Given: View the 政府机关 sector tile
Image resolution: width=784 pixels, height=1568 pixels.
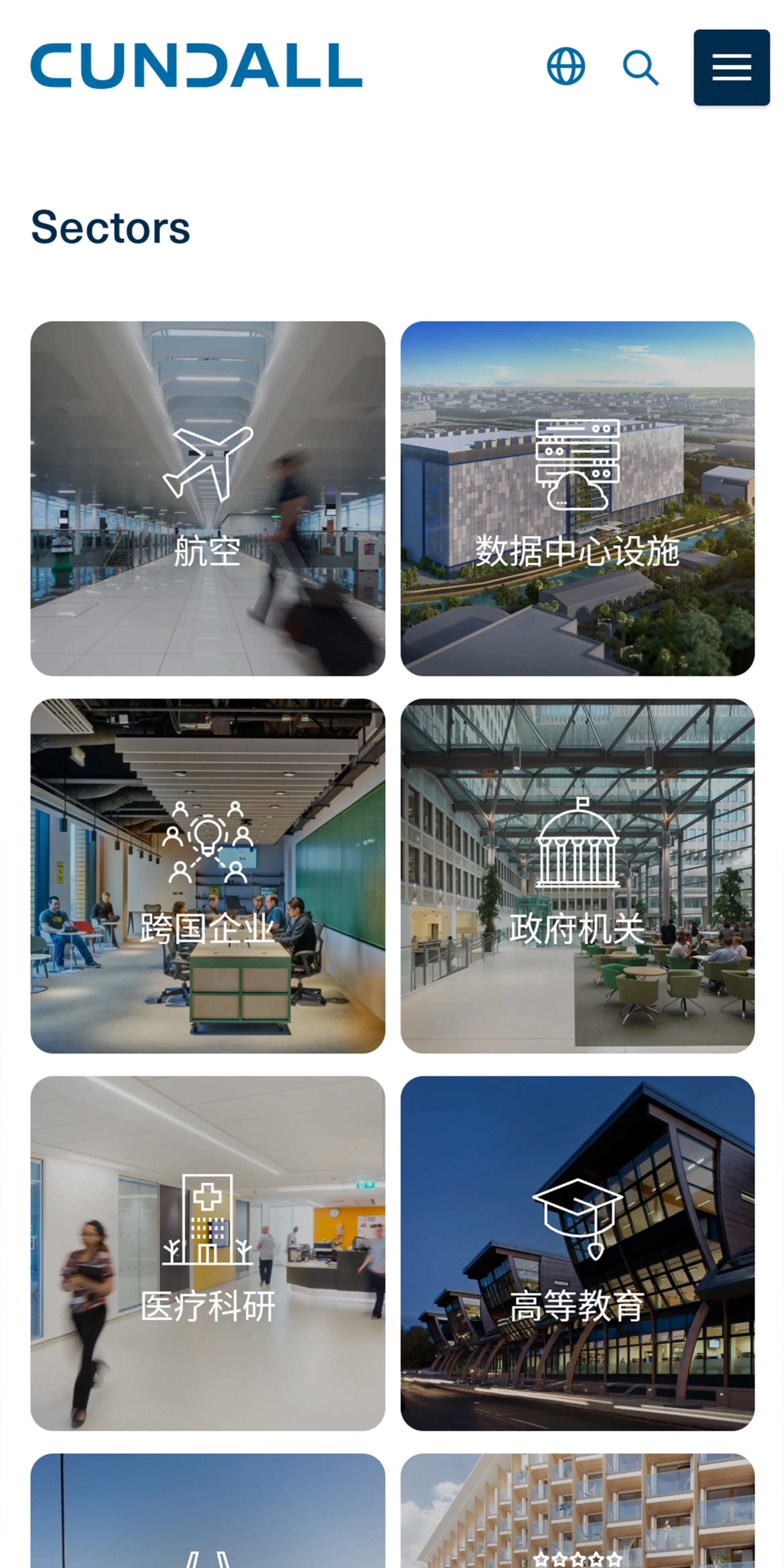Looking at the screenshot, I should click(578, 876).
